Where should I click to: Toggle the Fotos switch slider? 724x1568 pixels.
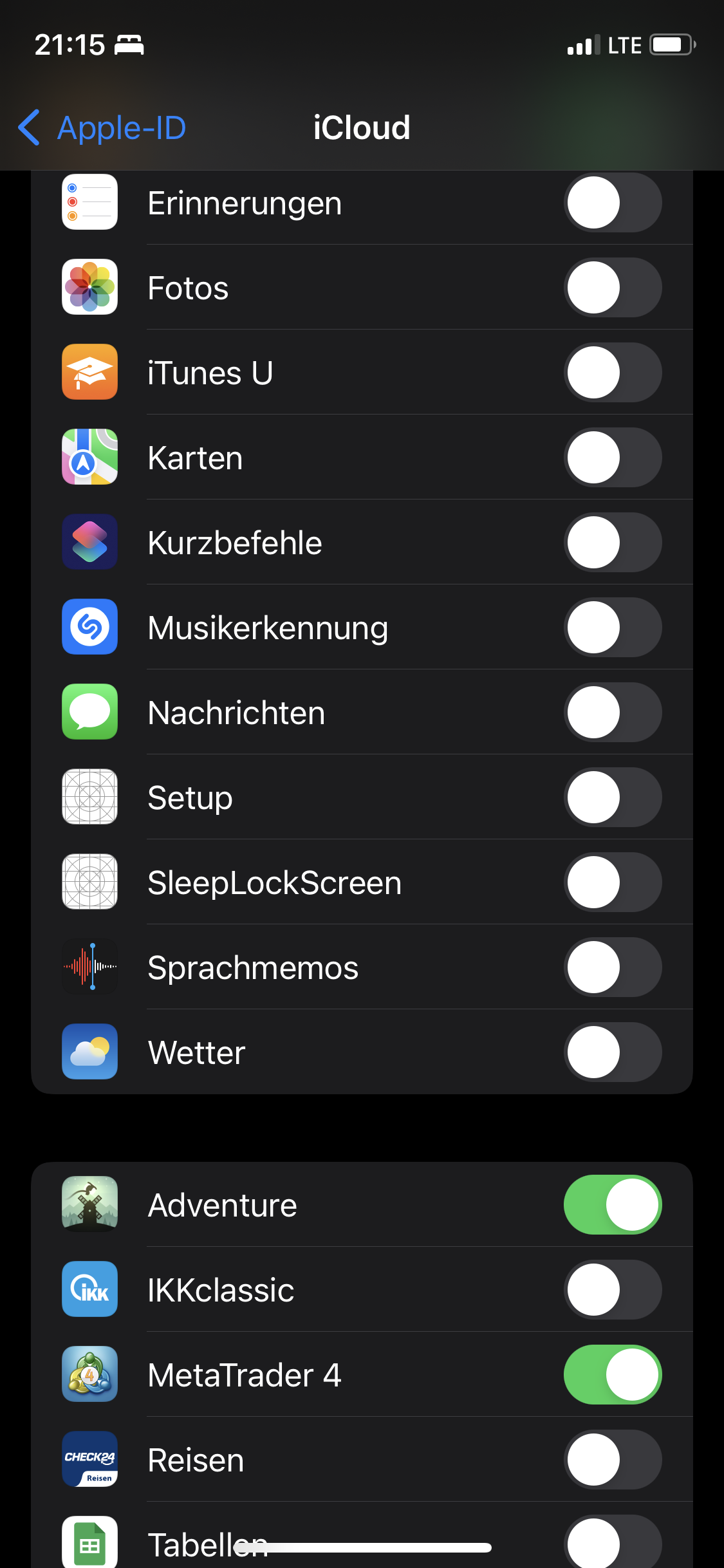(x=612, y=287)
